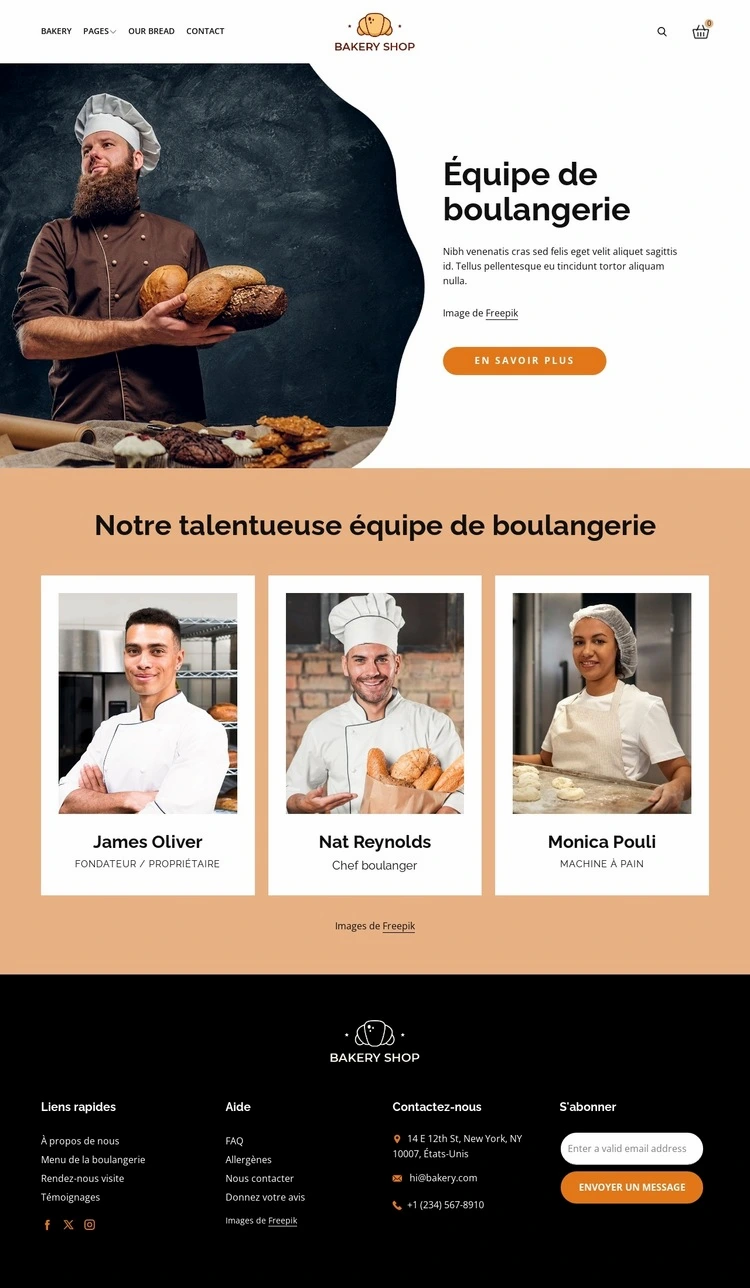Open the Témoignages footer link

tap(70, 1197)
